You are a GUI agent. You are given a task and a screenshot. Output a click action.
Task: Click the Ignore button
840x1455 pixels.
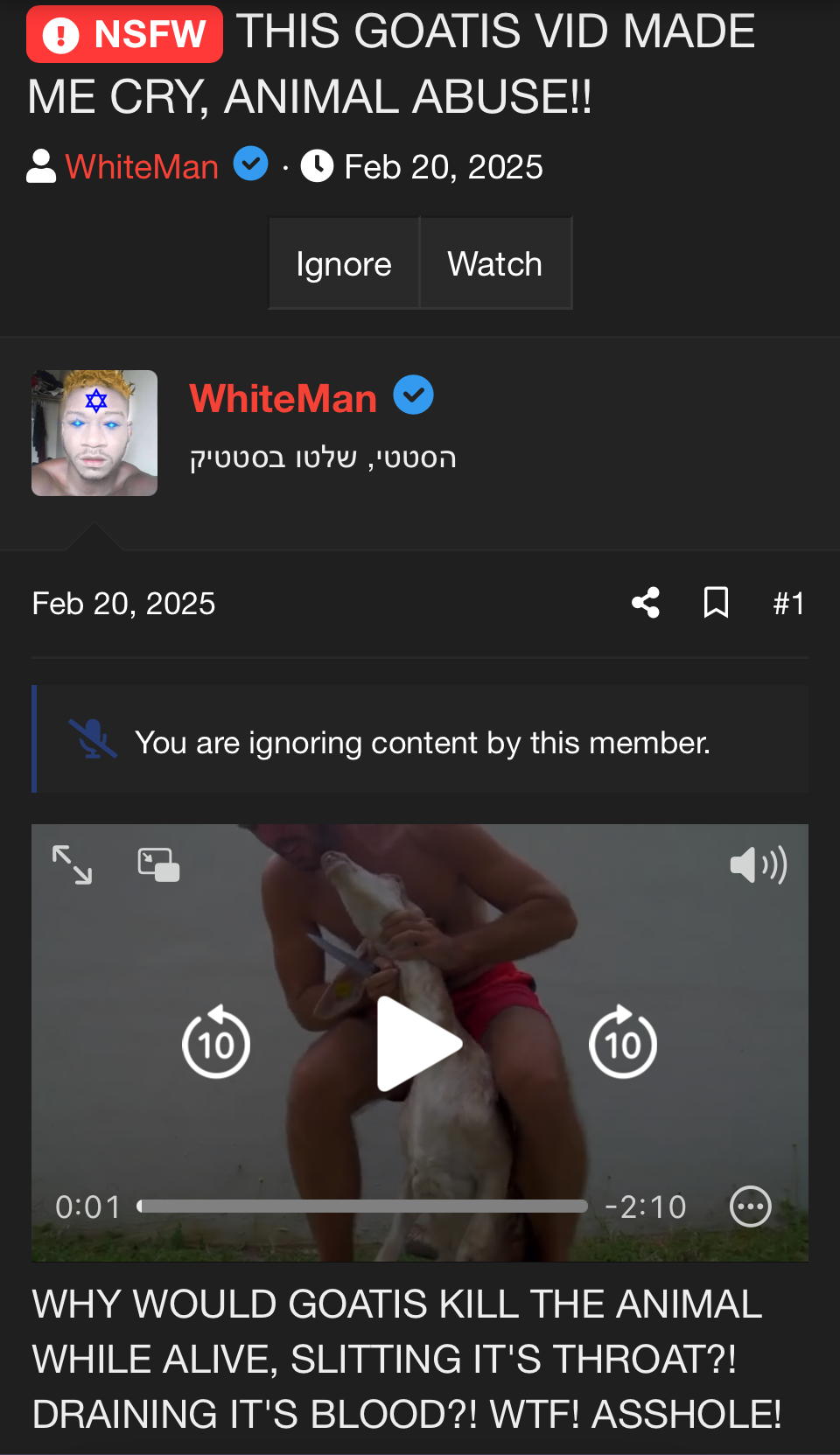344,263
